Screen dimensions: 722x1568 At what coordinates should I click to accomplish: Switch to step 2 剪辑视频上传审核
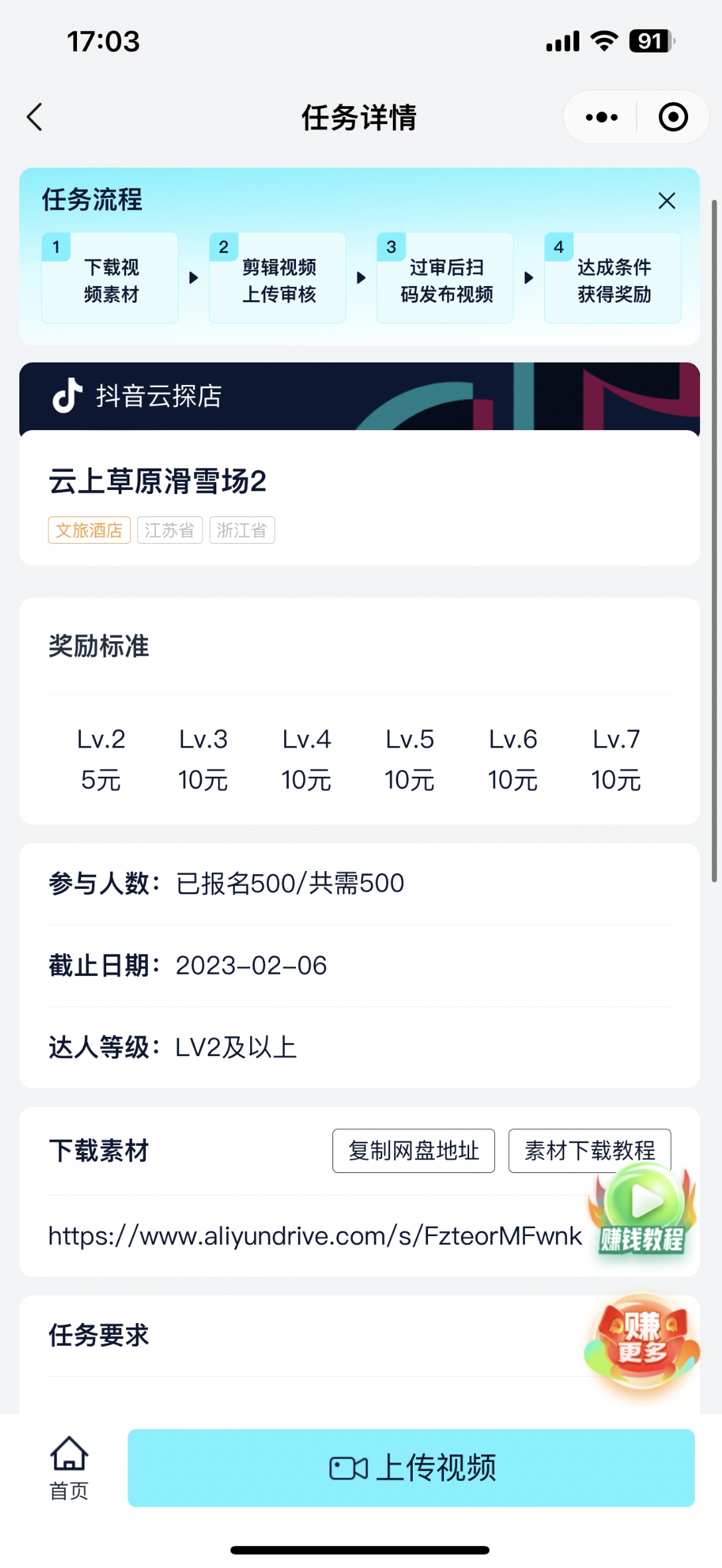point(277,277)
